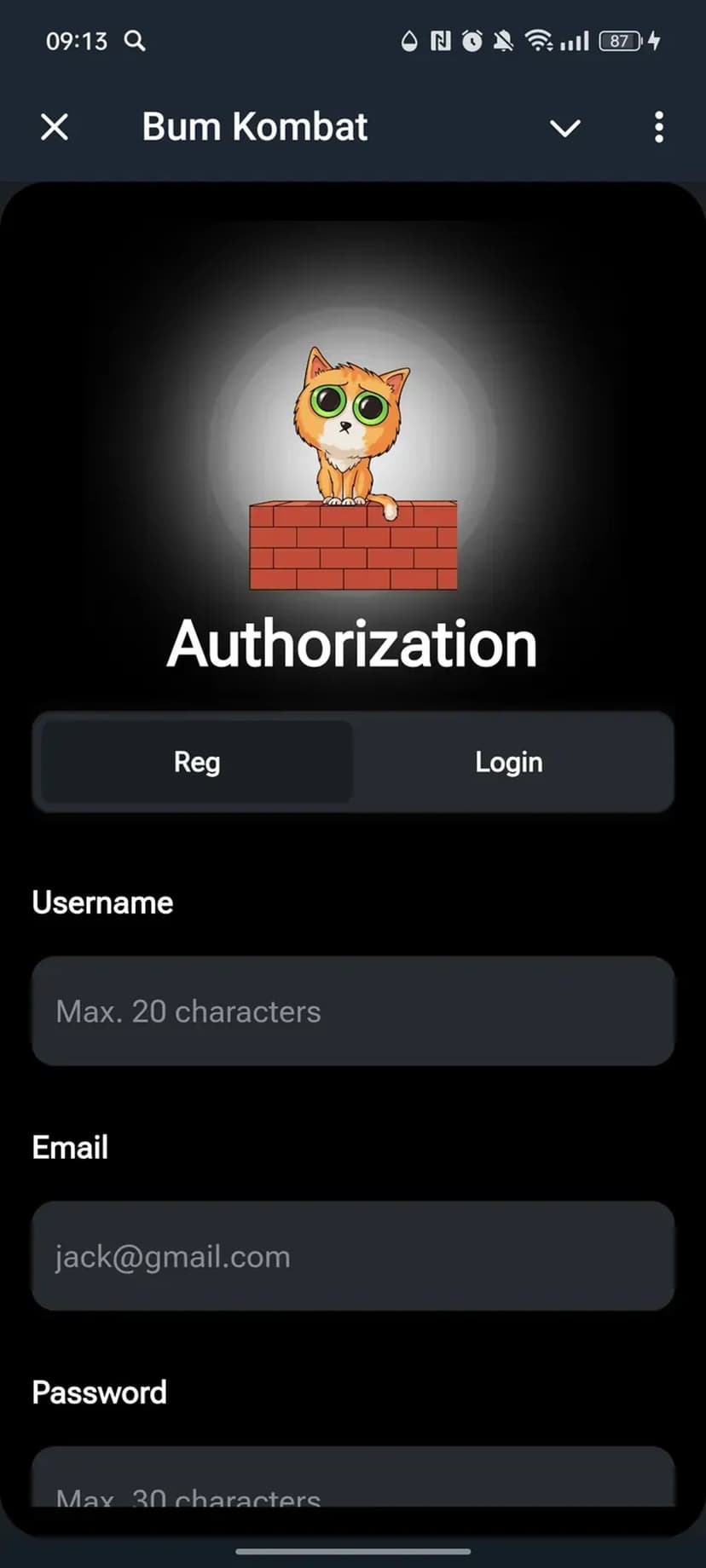Viewport: 706px width, 1568px height.
Task: Focus the Username input field
Action: pyautogui.click(x=353, y=1011)
